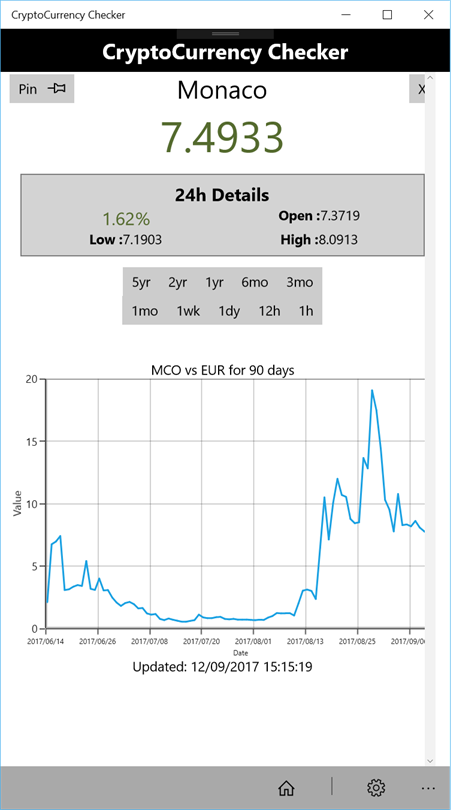Display the 1h price chart
This screenshot has width=451, height=810.
coord(306,311)
